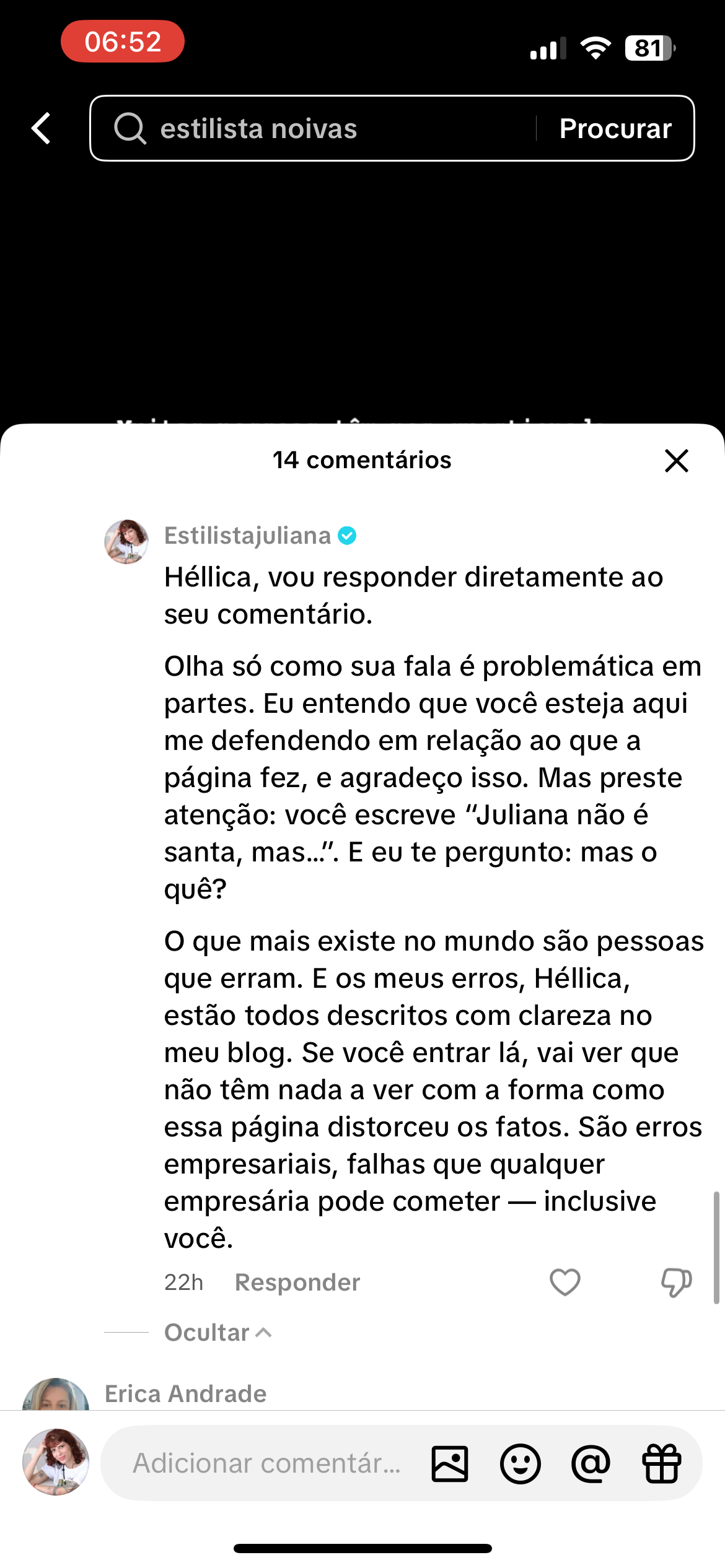The image size is (725, 1568).
Task: Dislike Estilistajuliana's comment
Action: [676, 1282]
